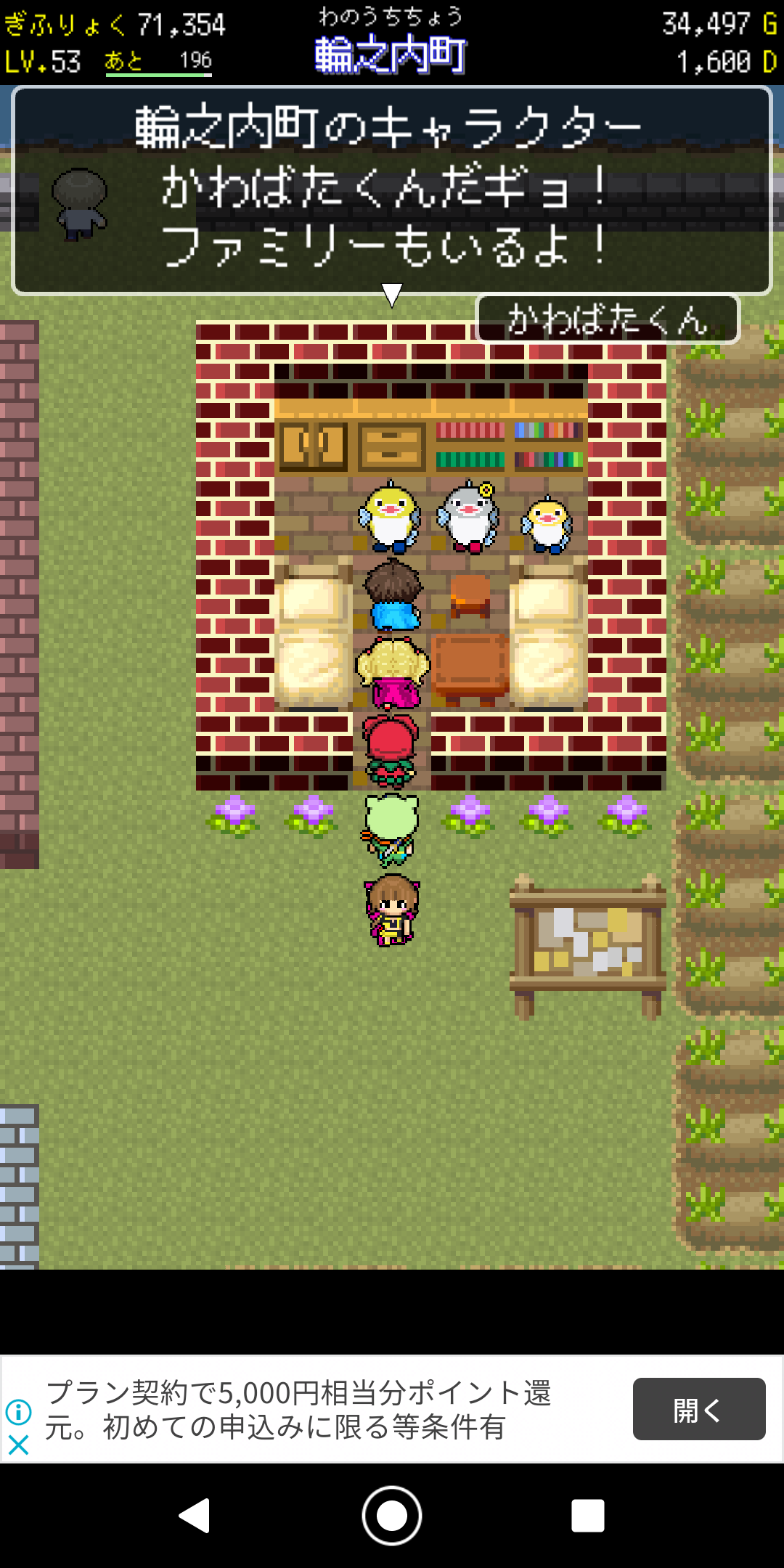The height and width of the screenshot is (1568, 784).
Task: Tap the 開く button on the ad banner
Action: (698, 1409)
